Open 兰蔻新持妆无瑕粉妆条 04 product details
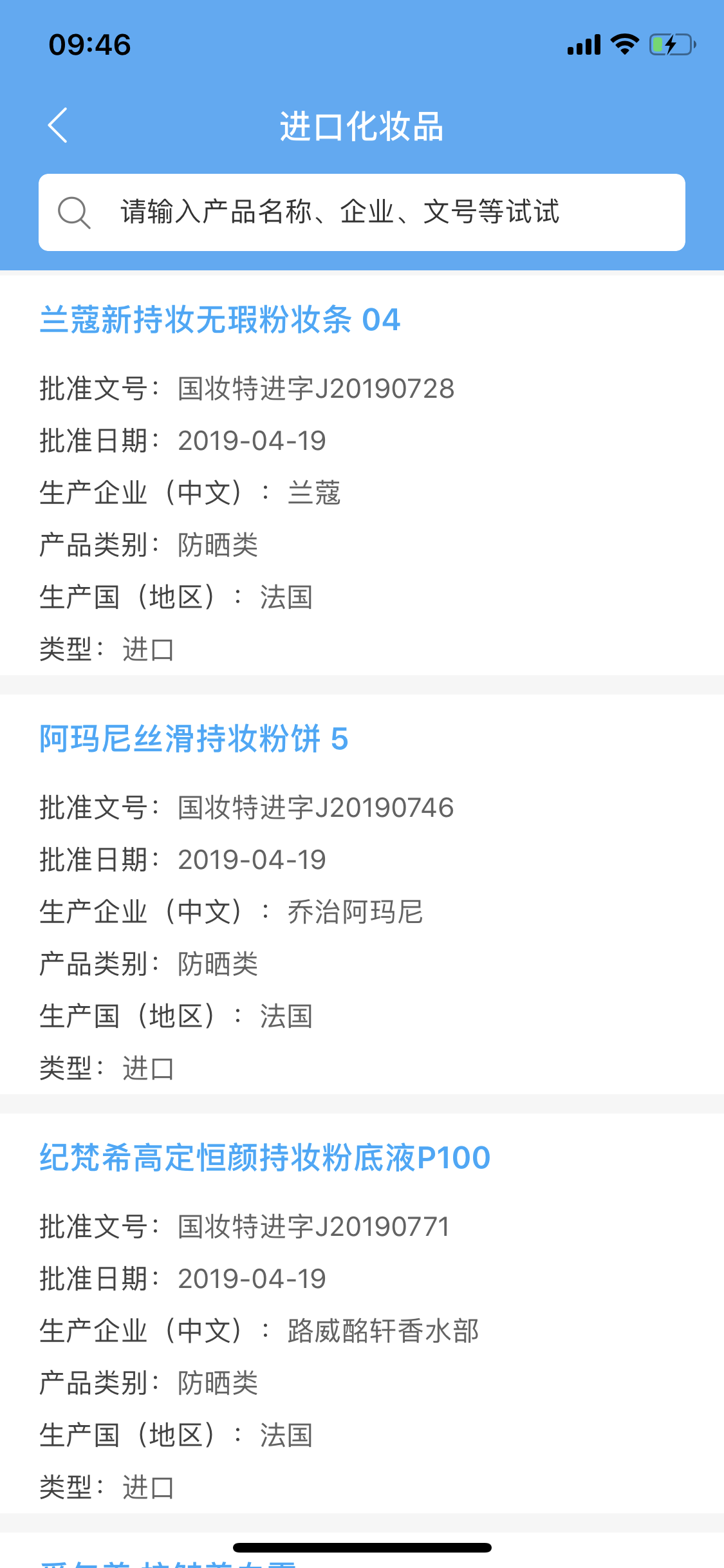 [220, 320]
